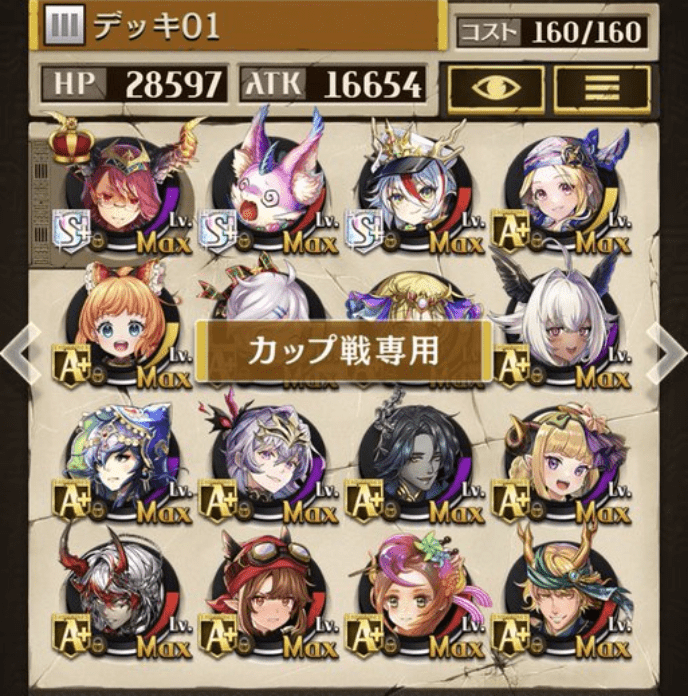
Task: Open the Deck 01 title bar
Action: pos(240,27)
